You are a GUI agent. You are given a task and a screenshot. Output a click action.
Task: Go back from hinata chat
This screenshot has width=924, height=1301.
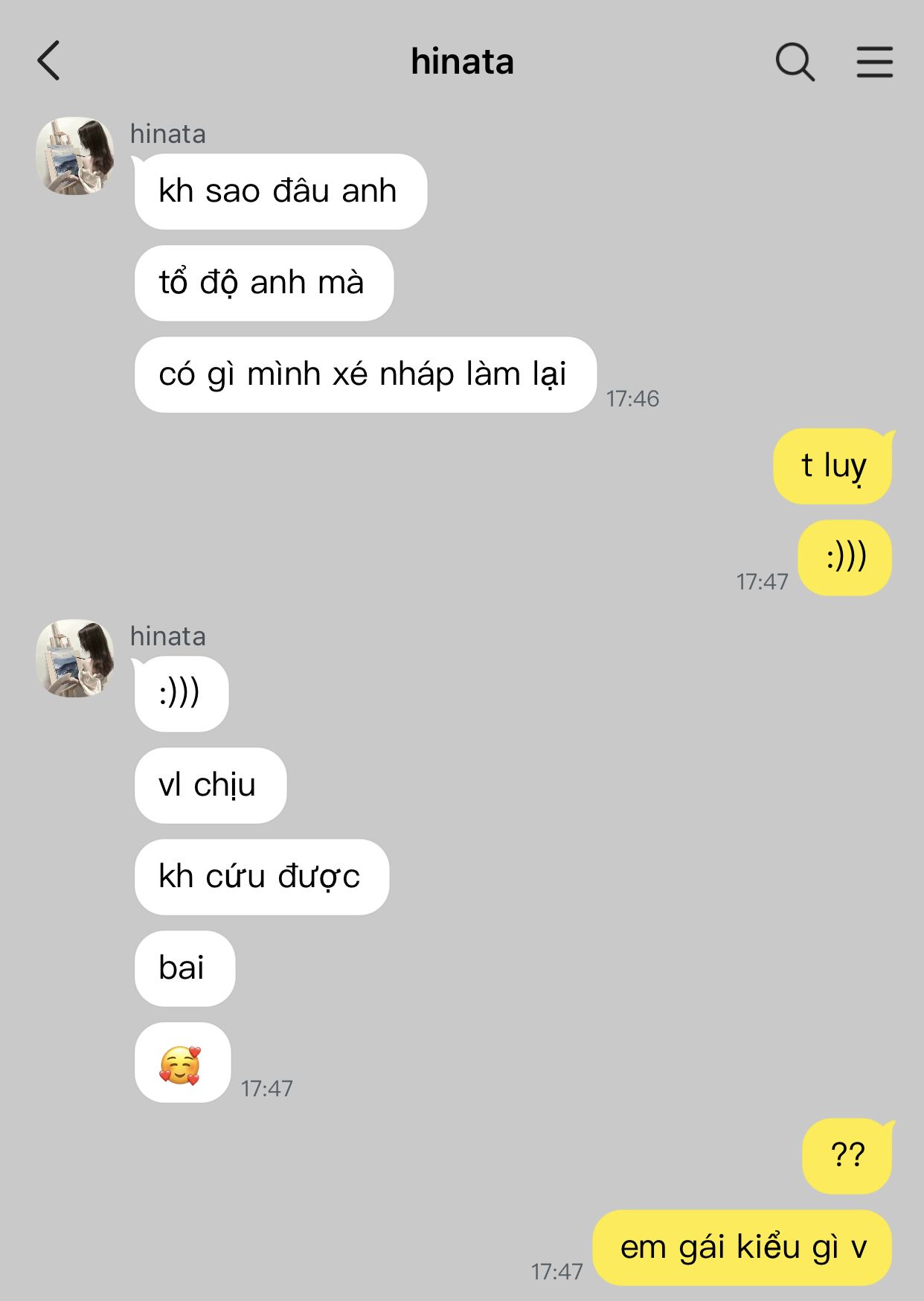(49, 61)
